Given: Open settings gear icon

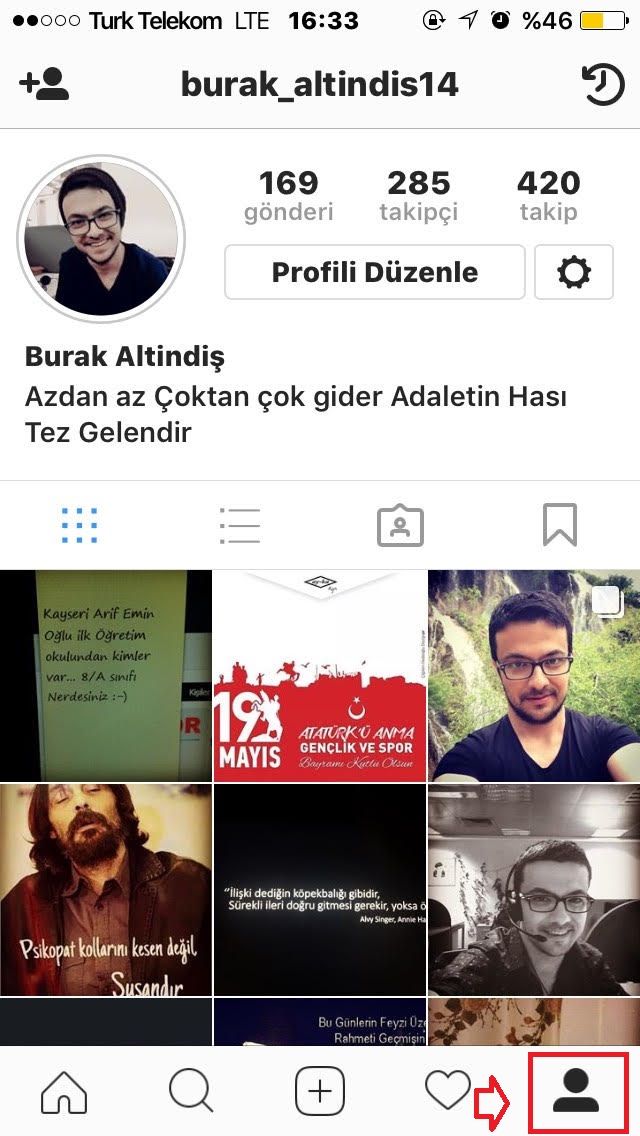Looking at the screenshot, I should 574,272.
